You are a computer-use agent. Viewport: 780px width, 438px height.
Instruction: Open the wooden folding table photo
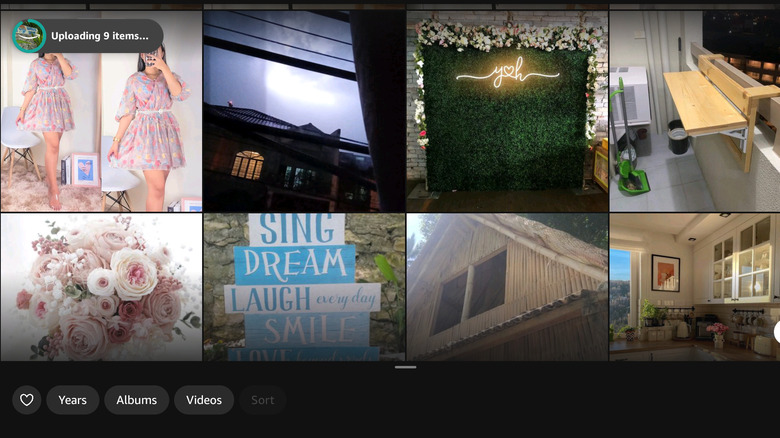point(694,110)
